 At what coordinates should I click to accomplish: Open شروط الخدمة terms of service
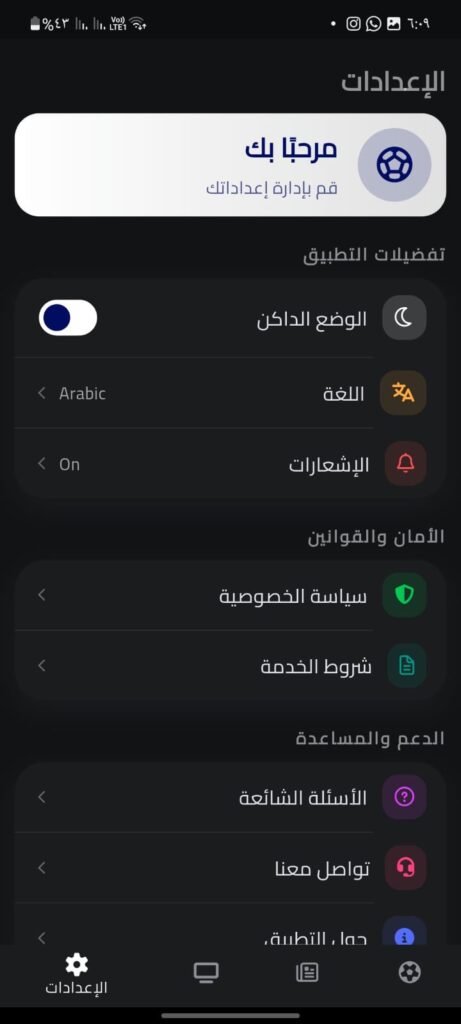230,665
